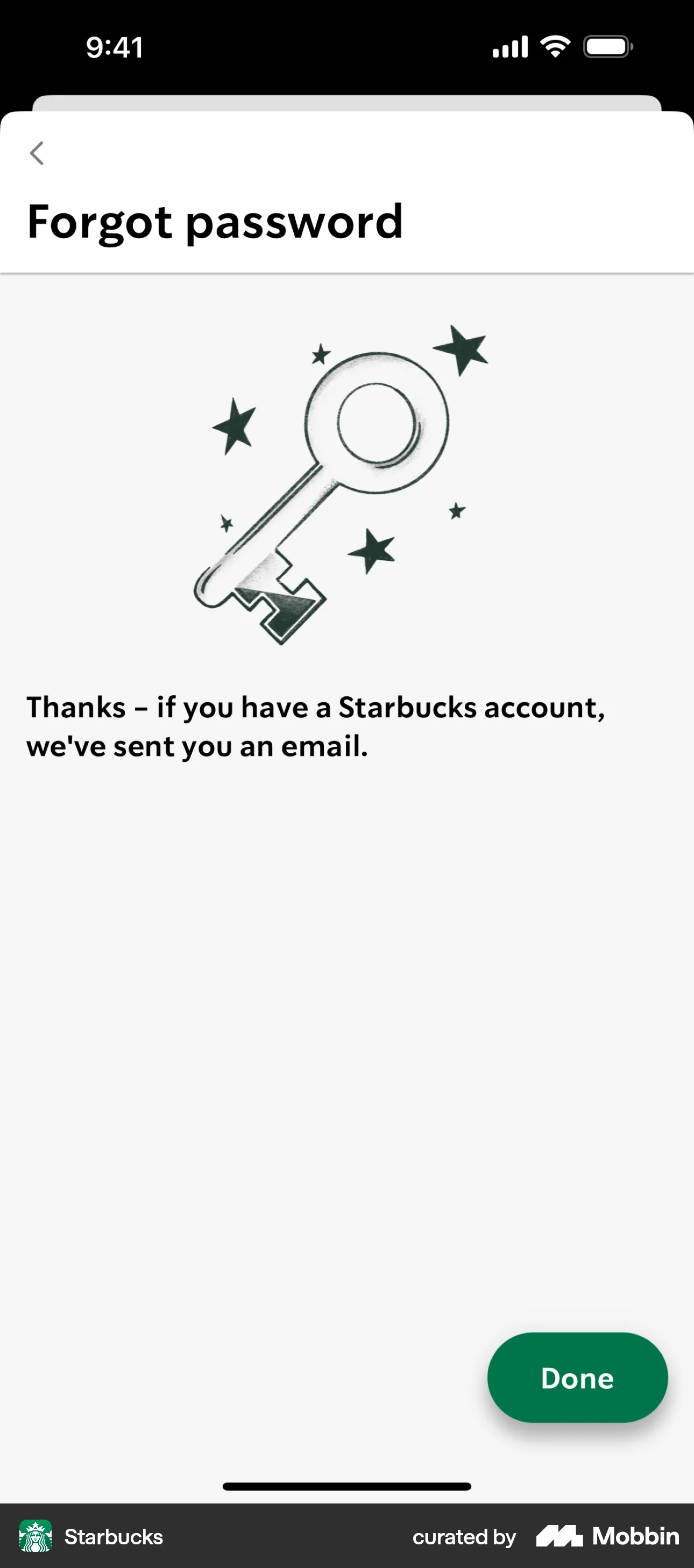Click the Mobbin logo icon
694x1568 pixels.
(x=560, y=1536)
